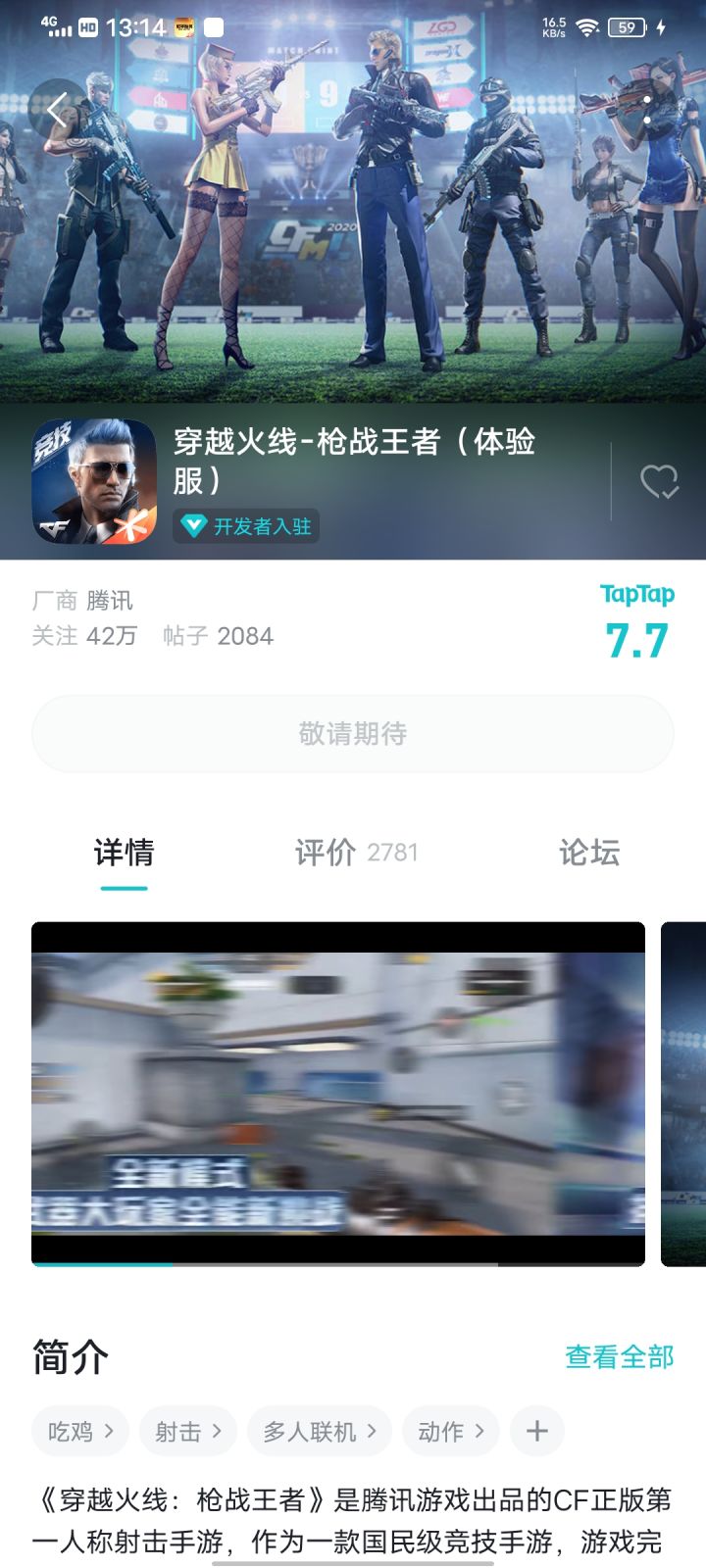706x1568 pixels.
Task: Tap the developer verification badge icon
Action: 195,526
